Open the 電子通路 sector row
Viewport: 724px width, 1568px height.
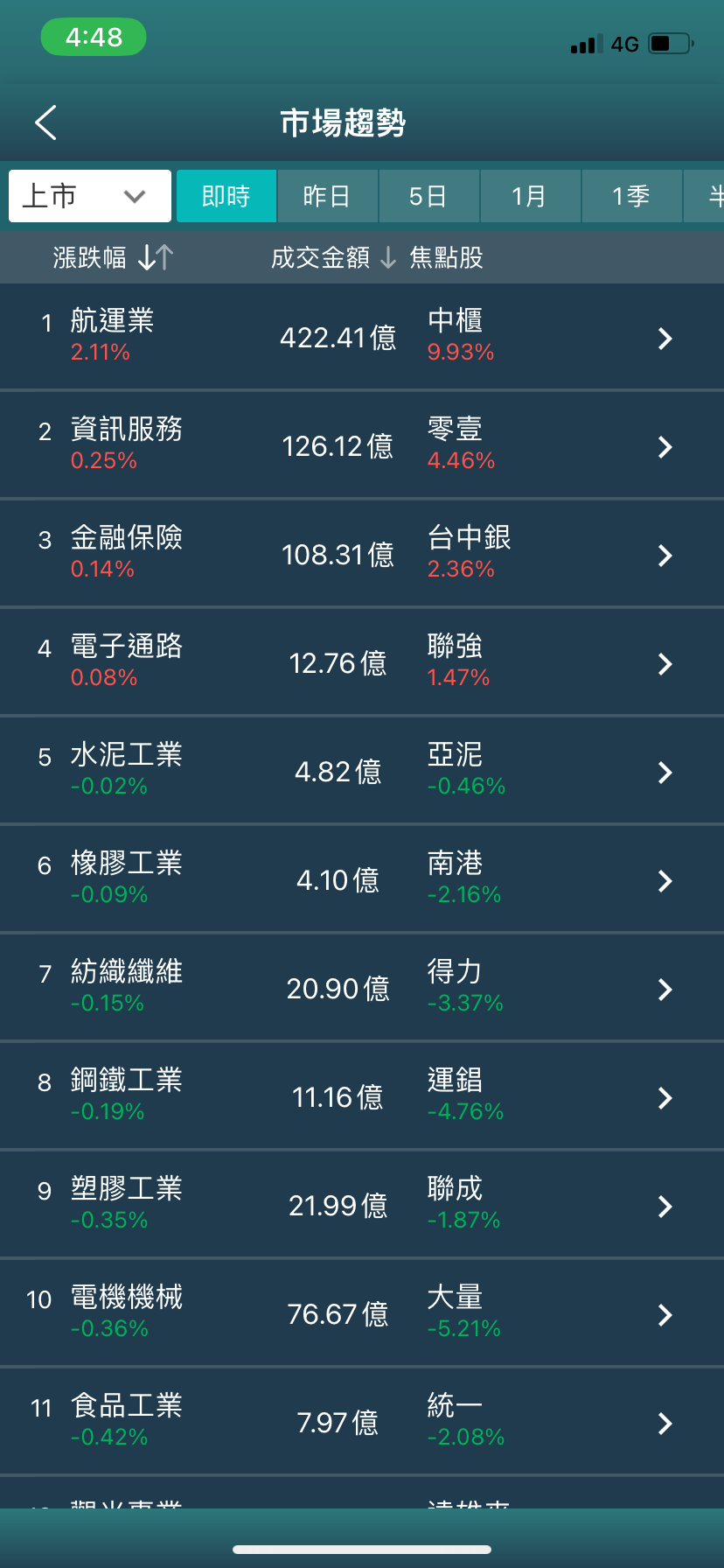tap(362, 662)
